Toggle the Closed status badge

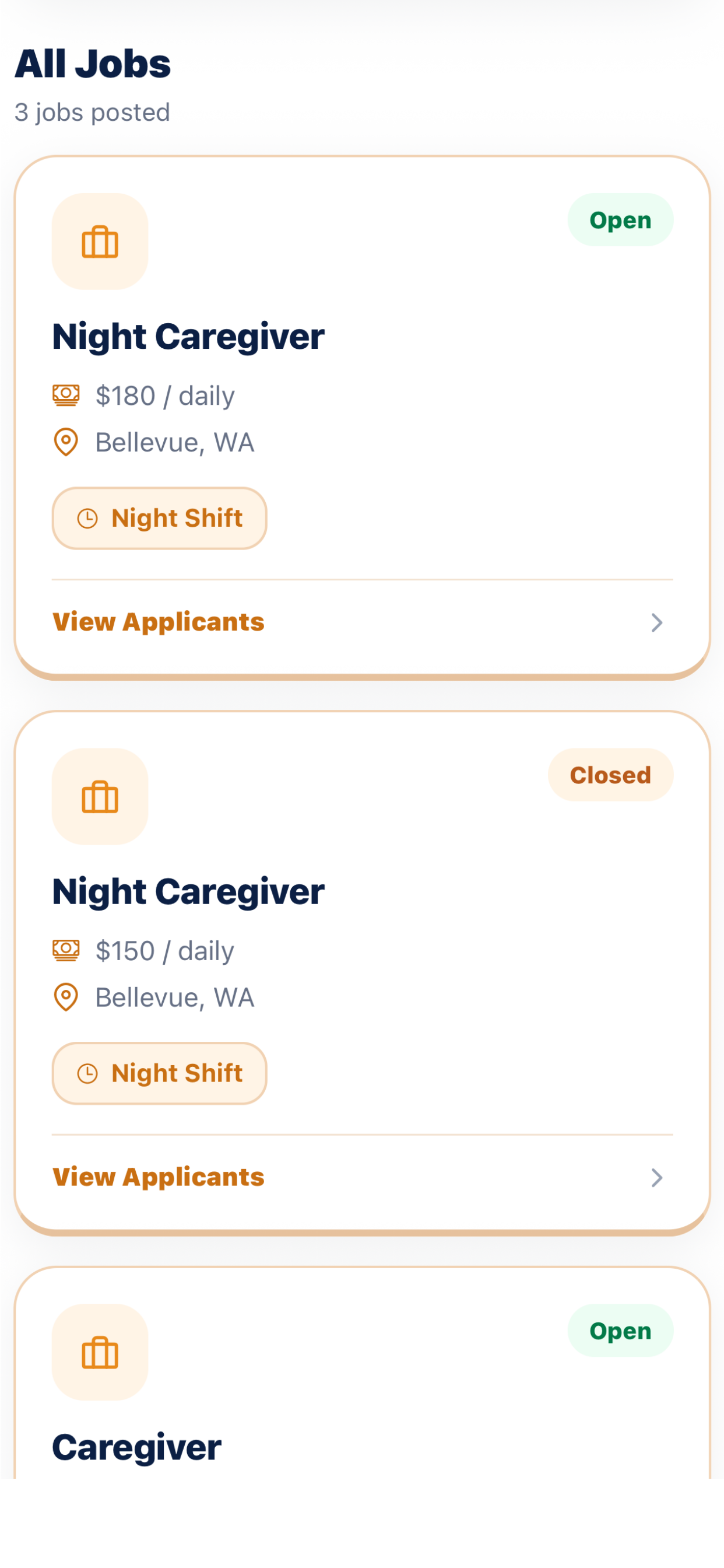point(610,774)
